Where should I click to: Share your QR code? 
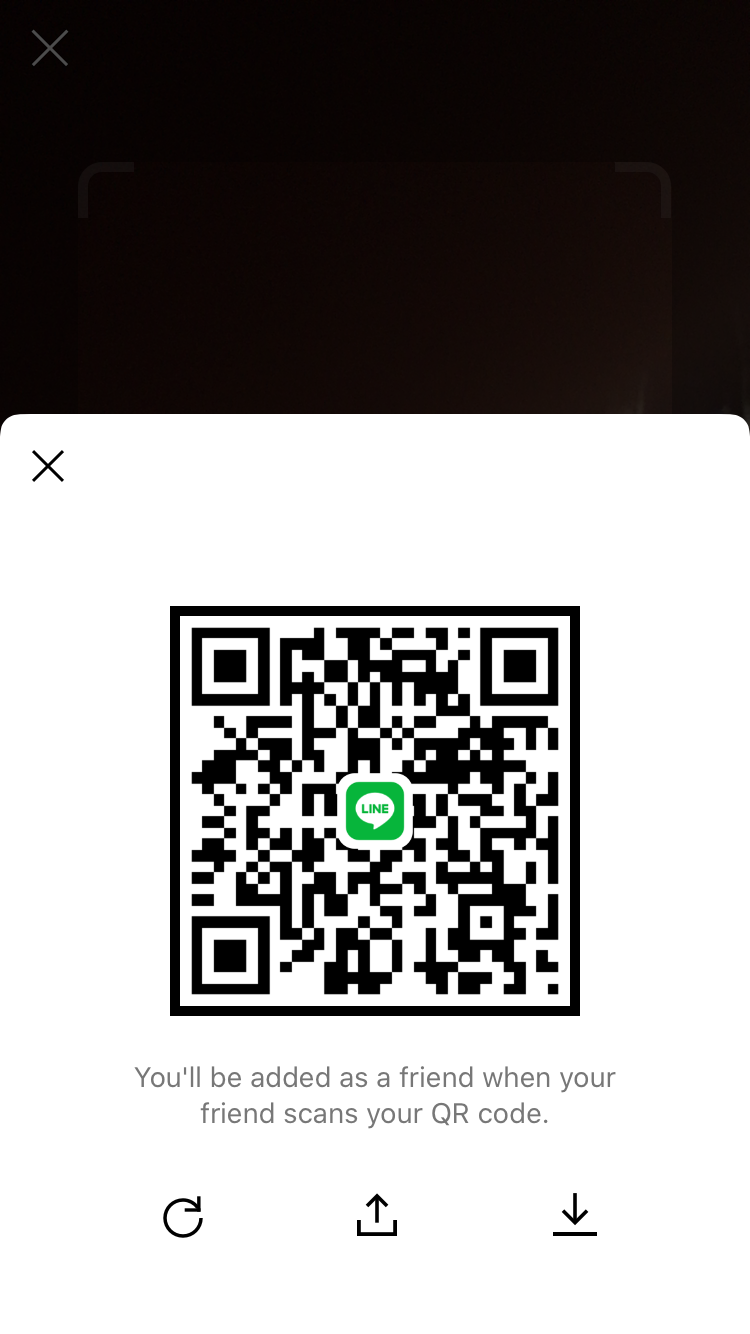[x=377, y=1215]
